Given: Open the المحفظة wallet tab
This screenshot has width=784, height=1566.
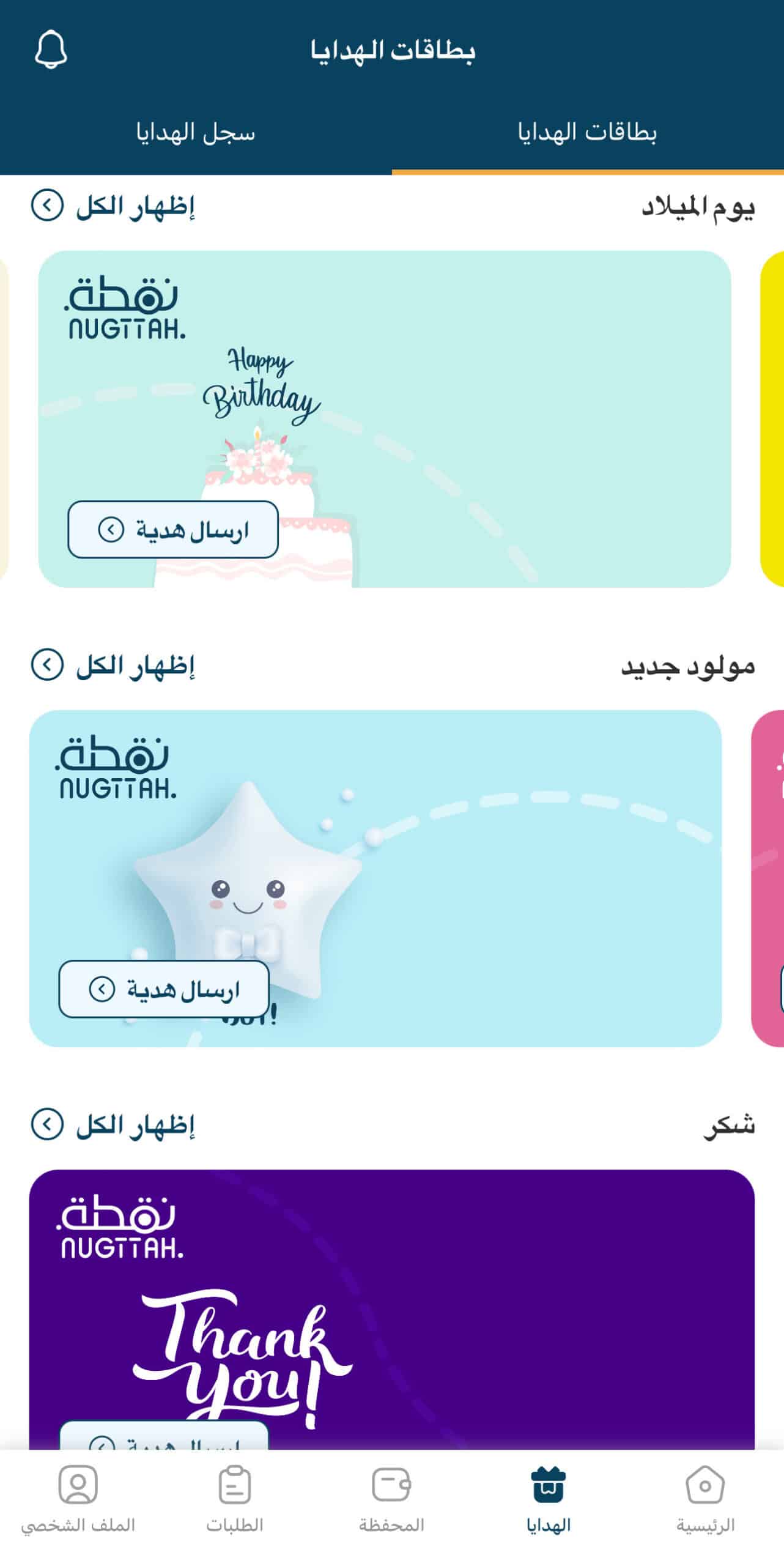Looking at the screenshot, I should click(x=391, y=1499).
